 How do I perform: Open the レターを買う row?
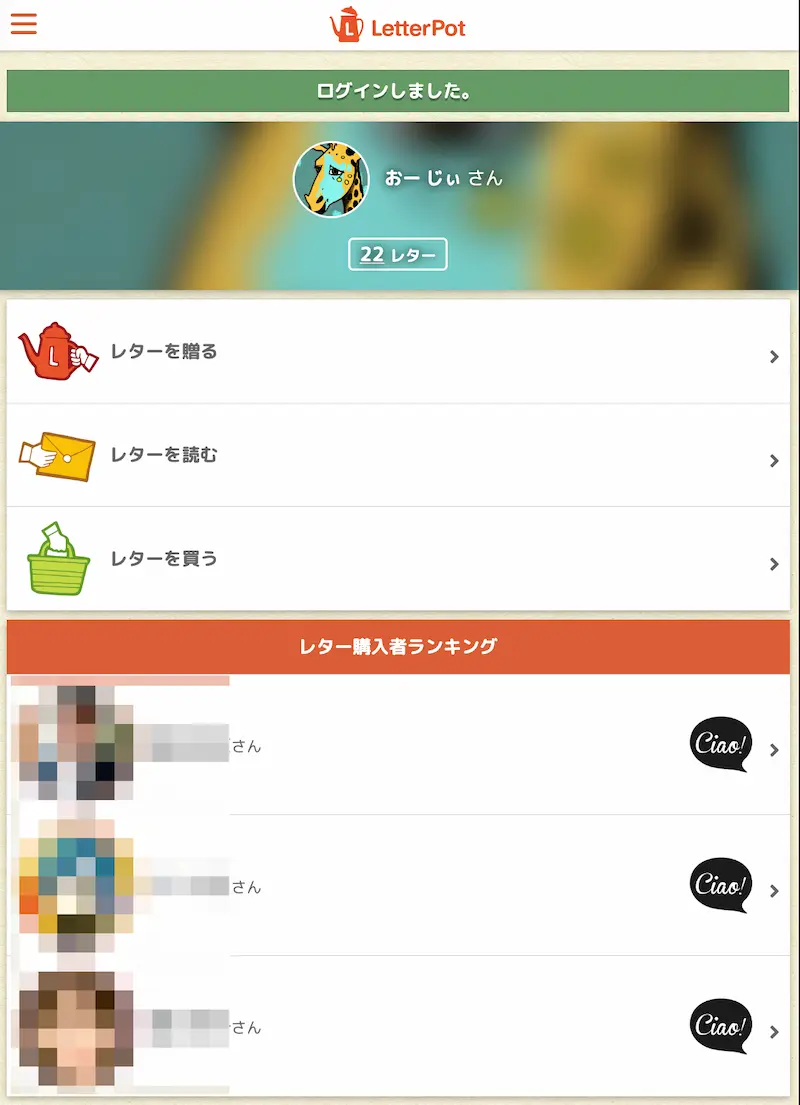pos(398,560)
